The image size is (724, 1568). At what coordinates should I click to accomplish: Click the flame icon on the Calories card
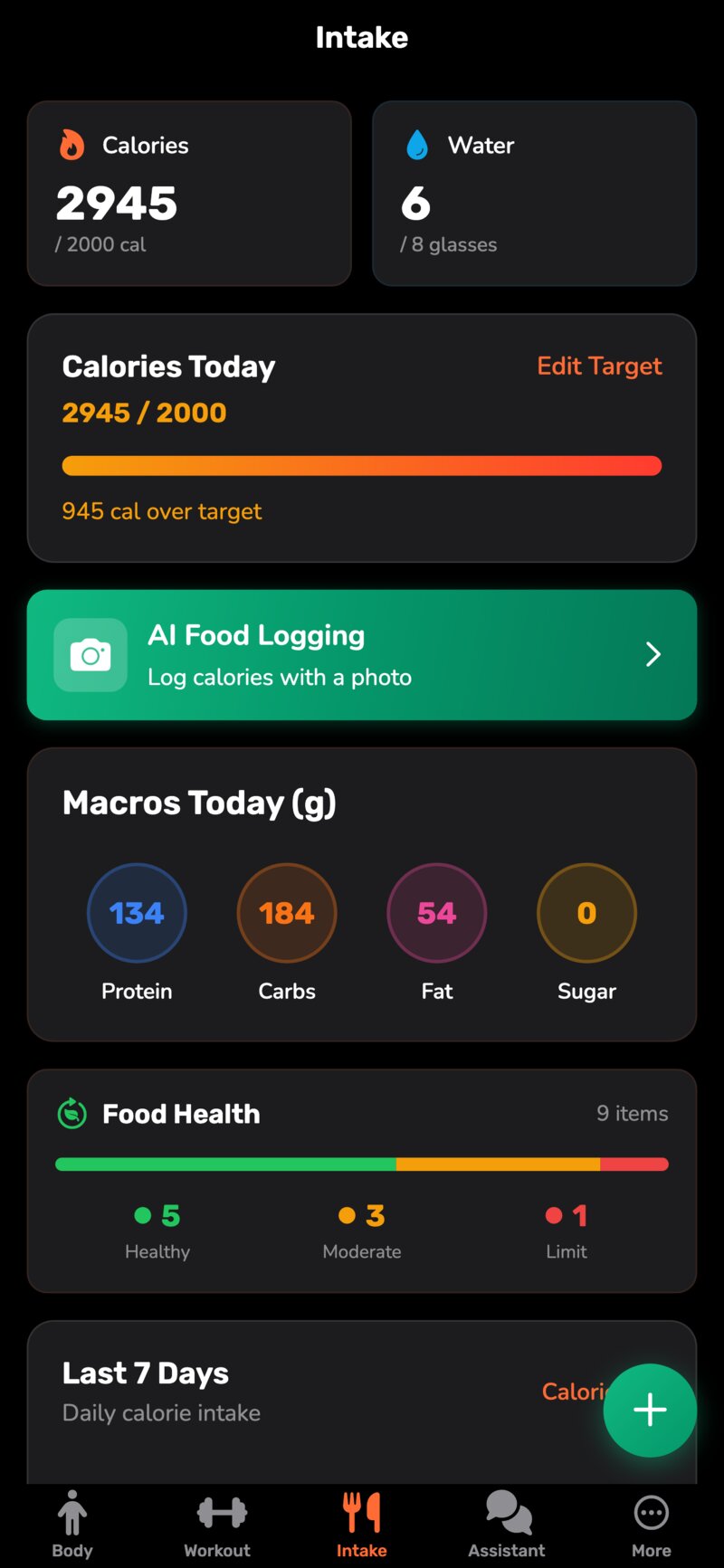74,145
